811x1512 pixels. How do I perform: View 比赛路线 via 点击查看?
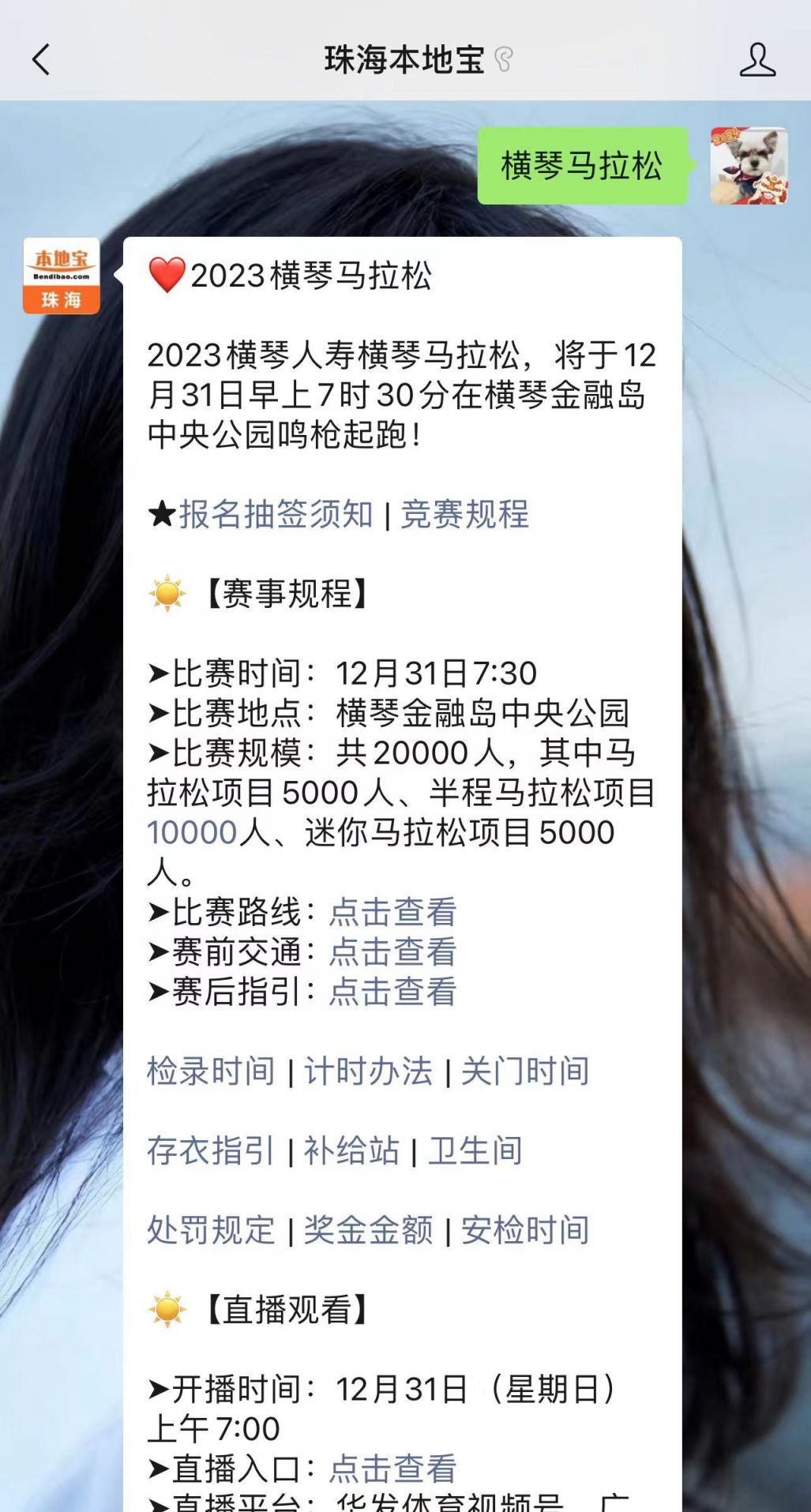[392, 912]
